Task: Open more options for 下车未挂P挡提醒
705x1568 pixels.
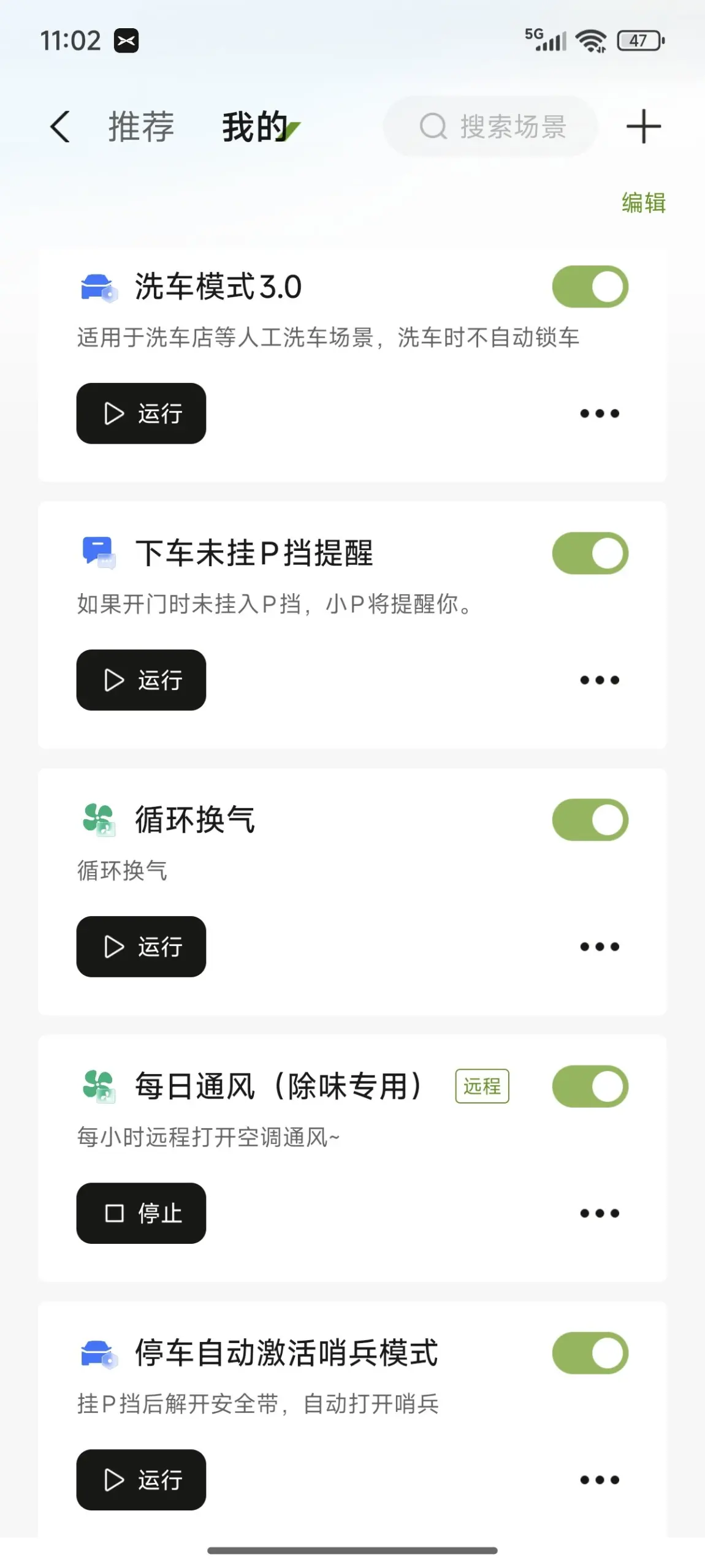Action: (600, 680)
